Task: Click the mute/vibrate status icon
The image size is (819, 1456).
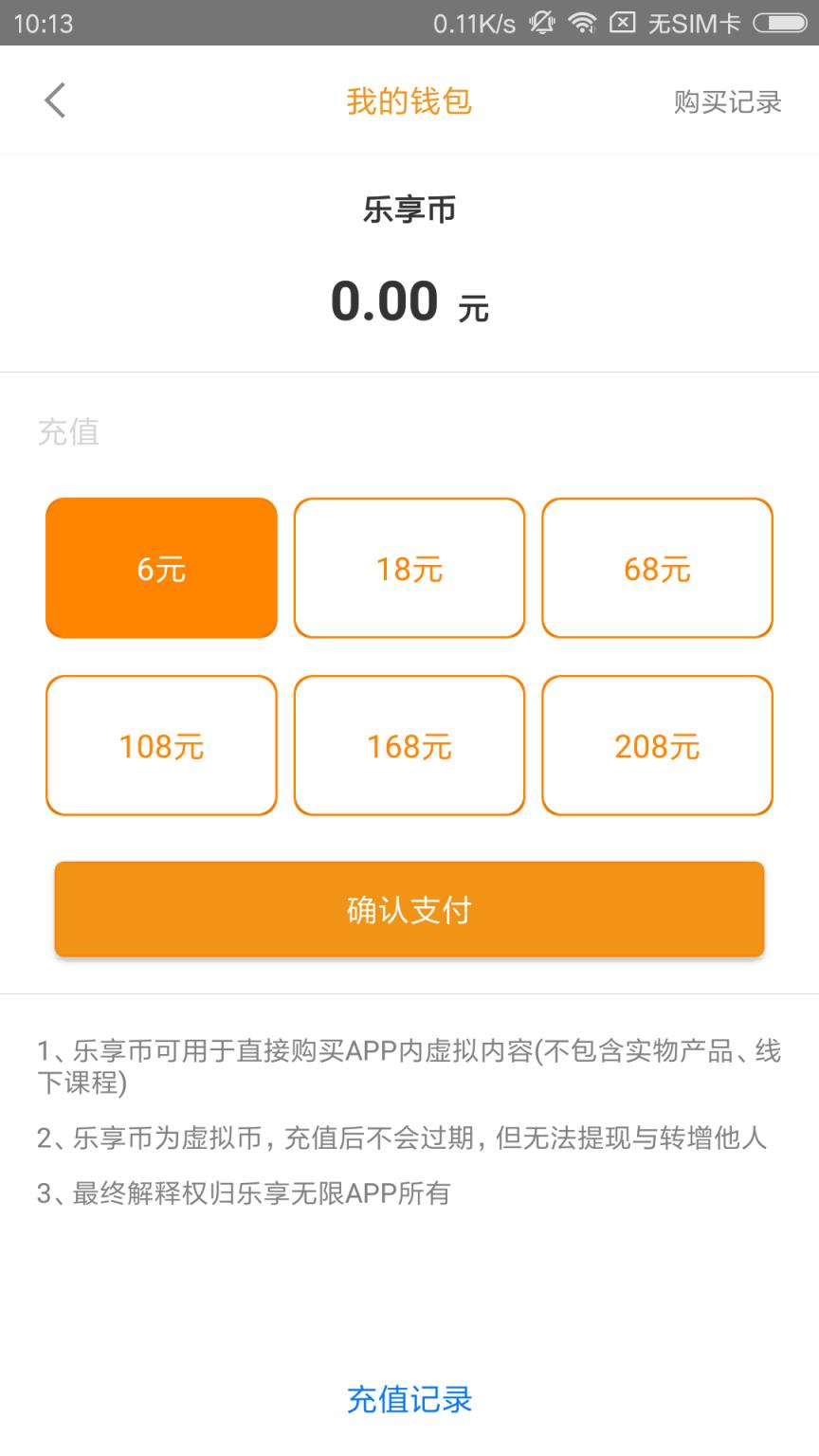Action: (540, 24)
